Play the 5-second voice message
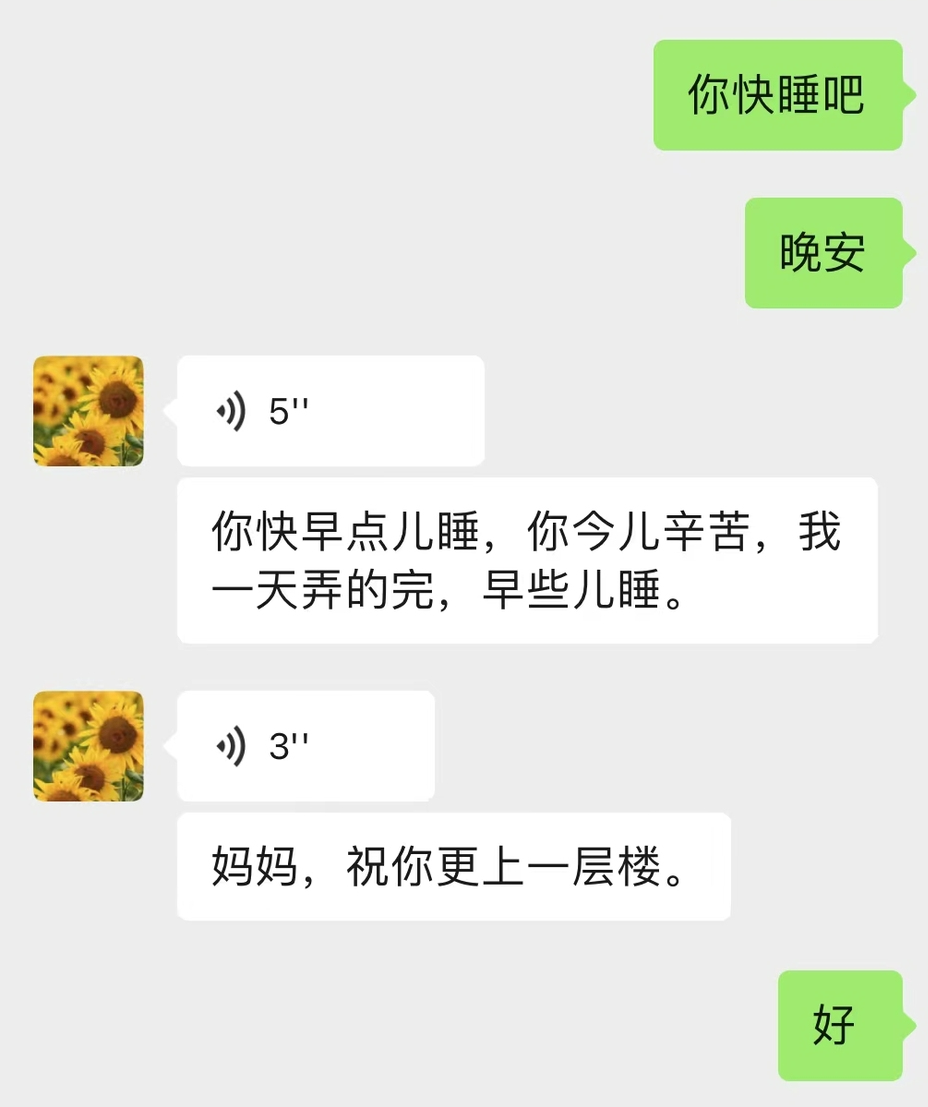Image resolution: width=928 pixels, height=1107 pixels. tap(330, 411)
